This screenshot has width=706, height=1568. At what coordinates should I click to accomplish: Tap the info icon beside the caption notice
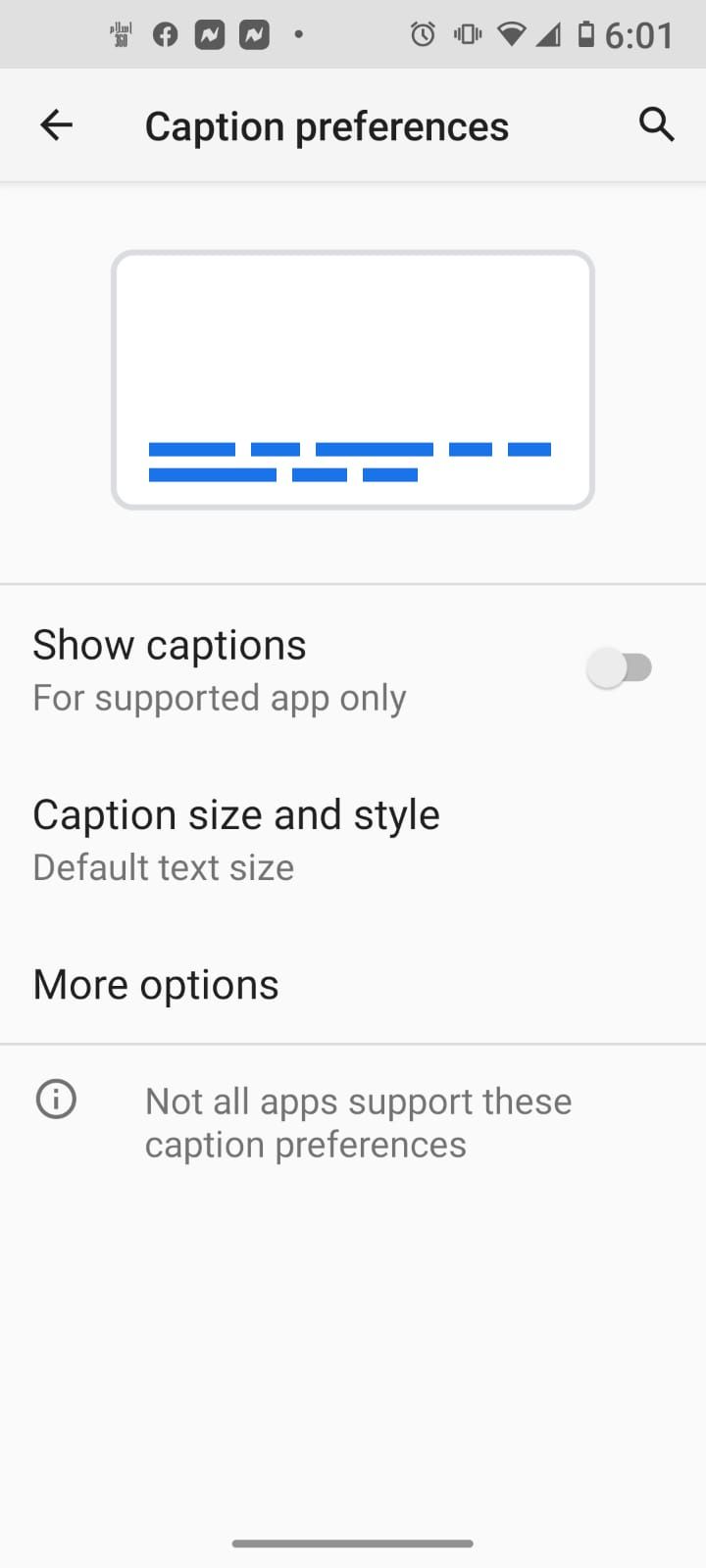pos(56,1099)
